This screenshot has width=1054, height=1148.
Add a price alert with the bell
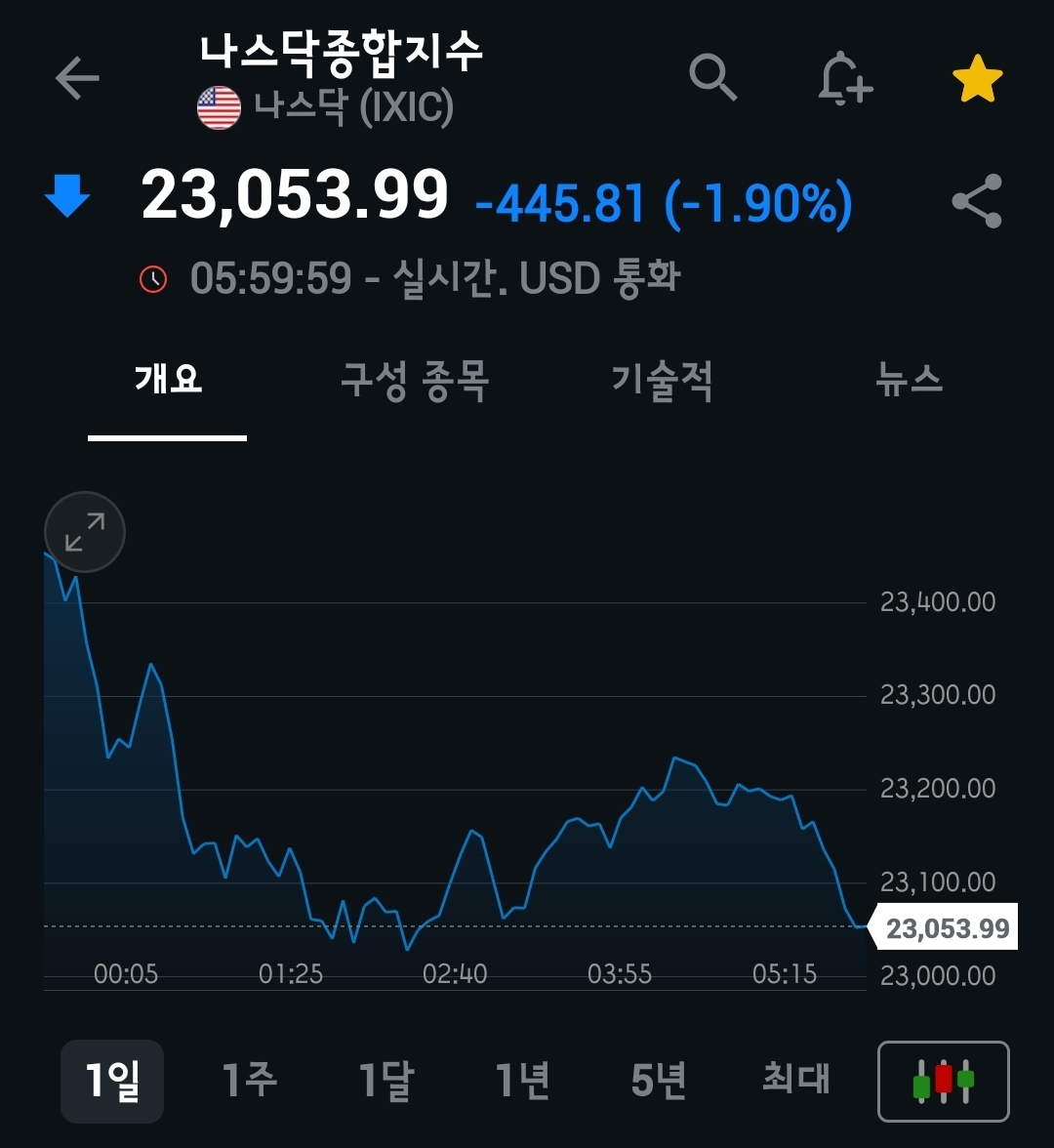(x=844, y=79)
